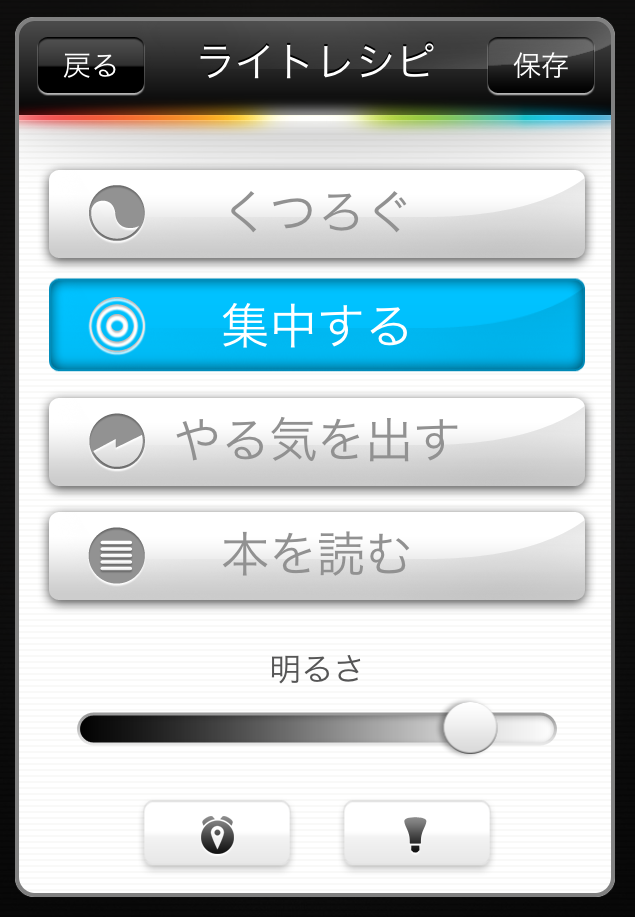Open the light bulb button
The image size is (635, 917).
416,833
